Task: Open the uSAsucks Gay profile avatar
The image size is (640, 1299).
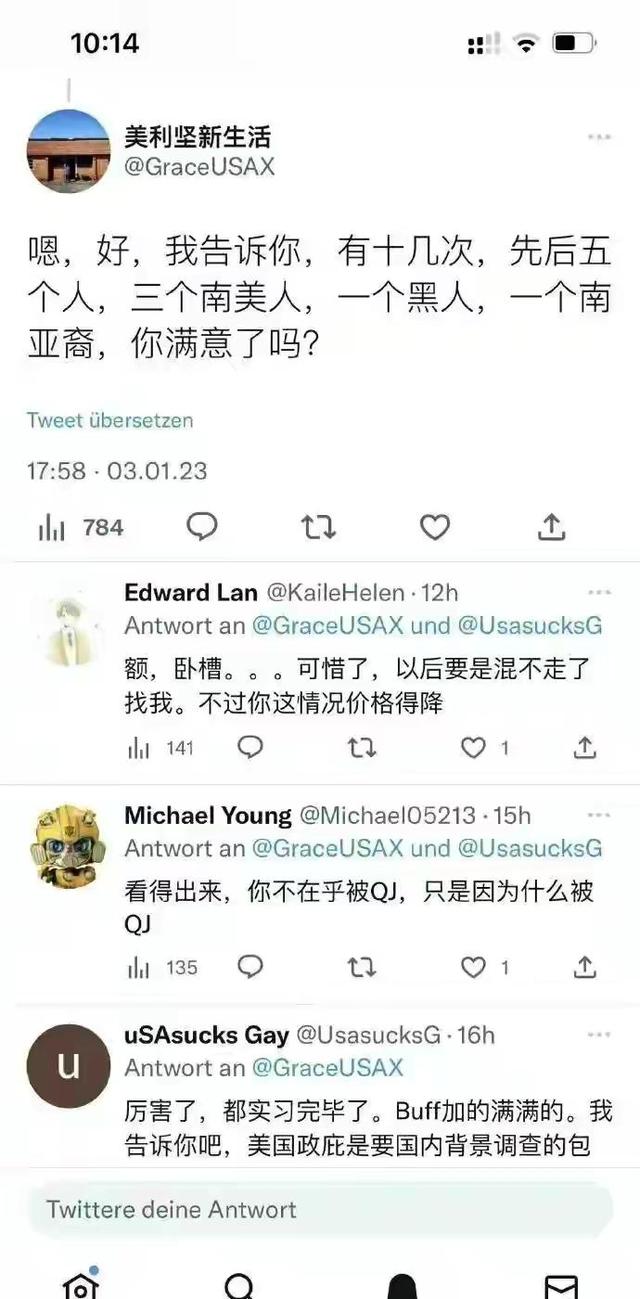Action: point(68,1066)
